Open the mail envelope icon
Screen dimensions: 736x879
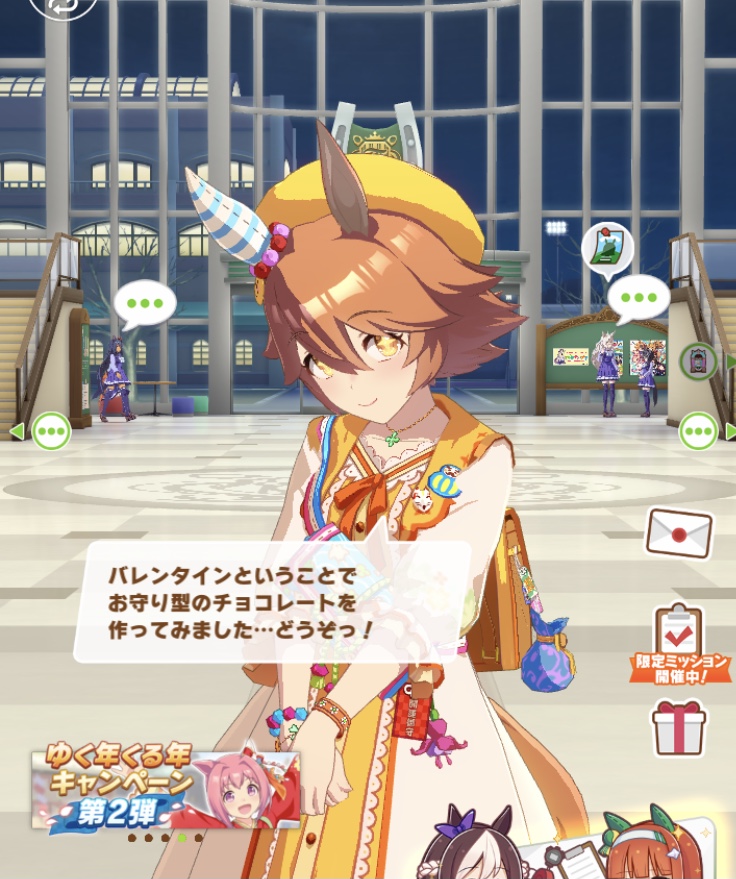(x=679, y=533)
